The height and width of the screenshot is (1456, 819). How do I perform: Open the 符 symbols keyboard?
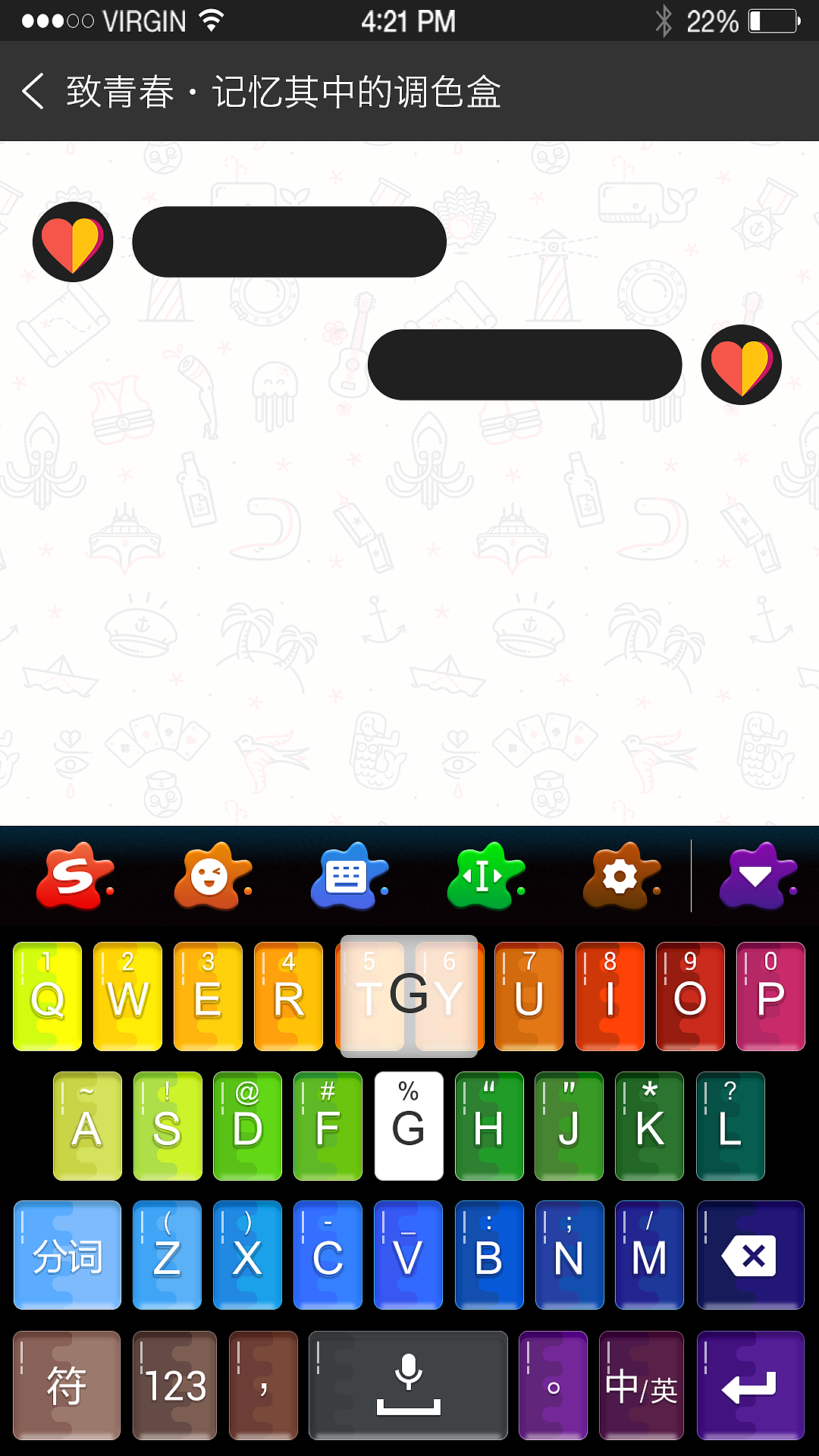pos(67,1385)
